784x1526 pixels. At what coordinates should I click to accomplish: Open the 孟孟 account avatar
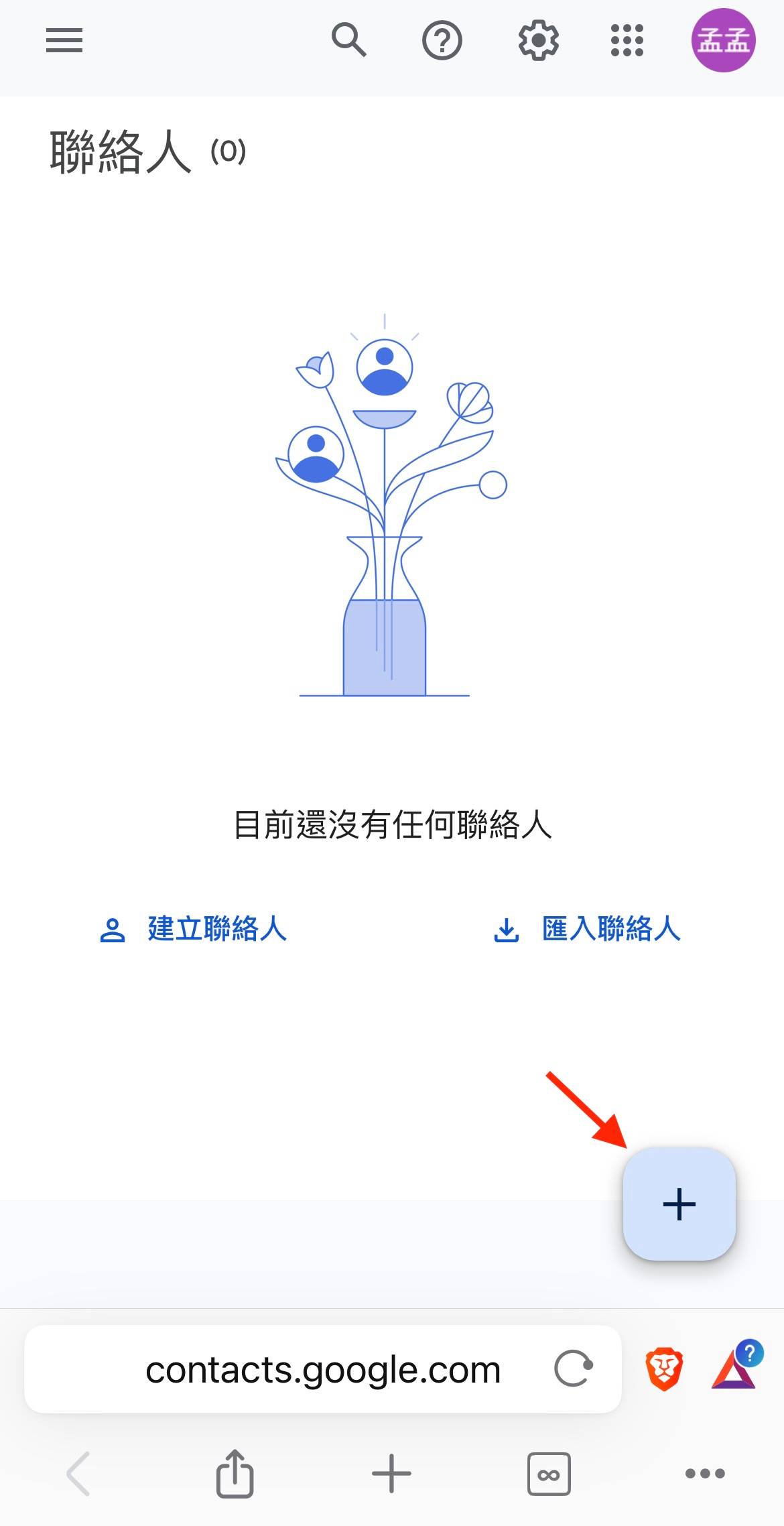[x=724, y=40]
